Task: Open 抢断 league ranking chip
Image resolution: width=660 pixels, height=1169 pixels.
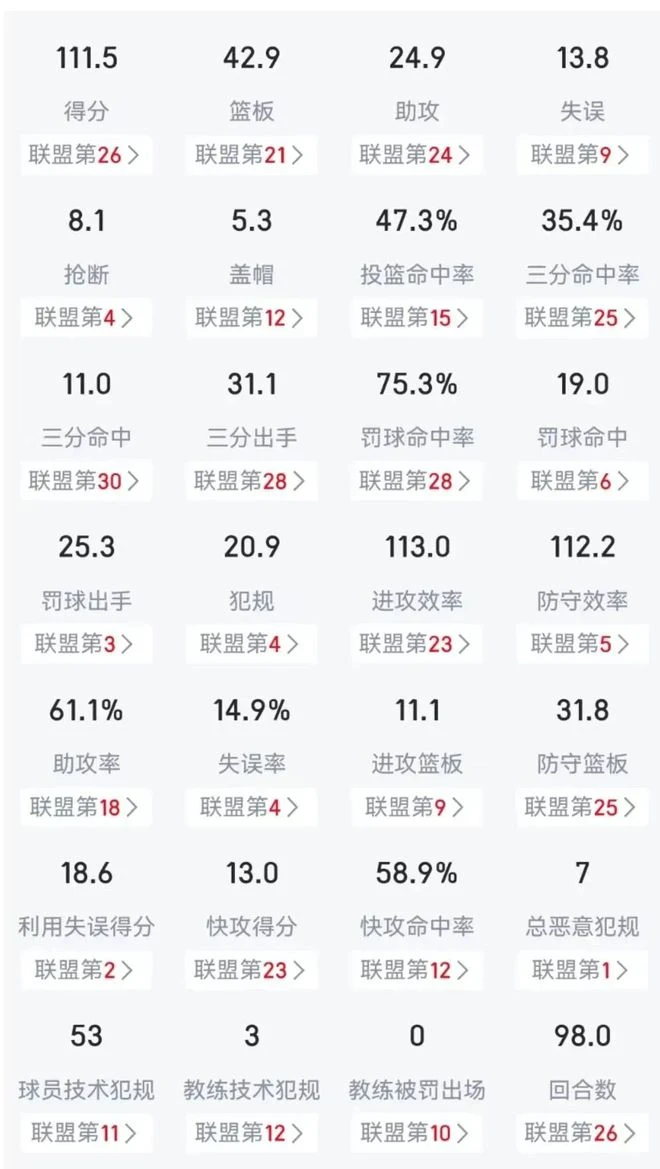Action: click(87, 318)
